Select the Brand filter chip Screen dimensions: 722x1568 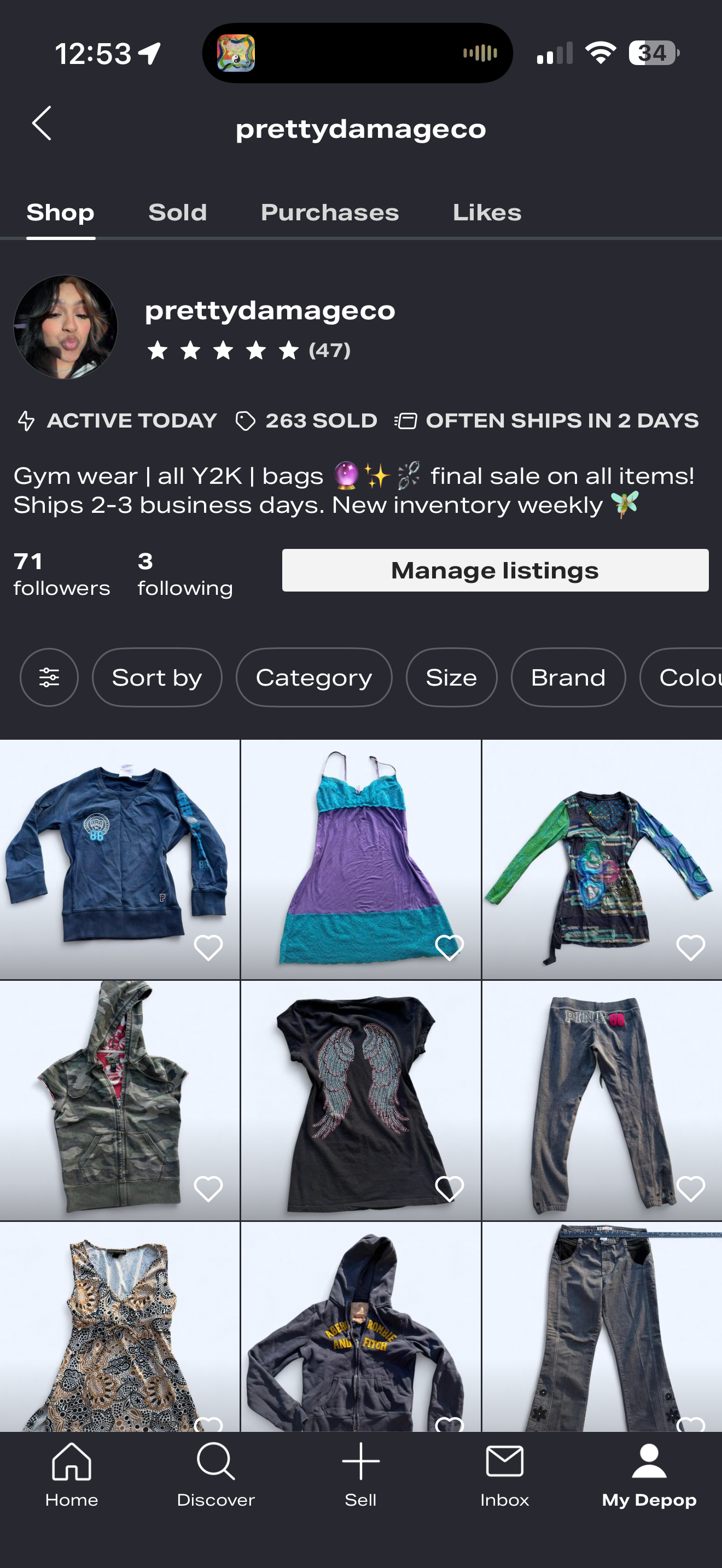[x=567, y=677]
